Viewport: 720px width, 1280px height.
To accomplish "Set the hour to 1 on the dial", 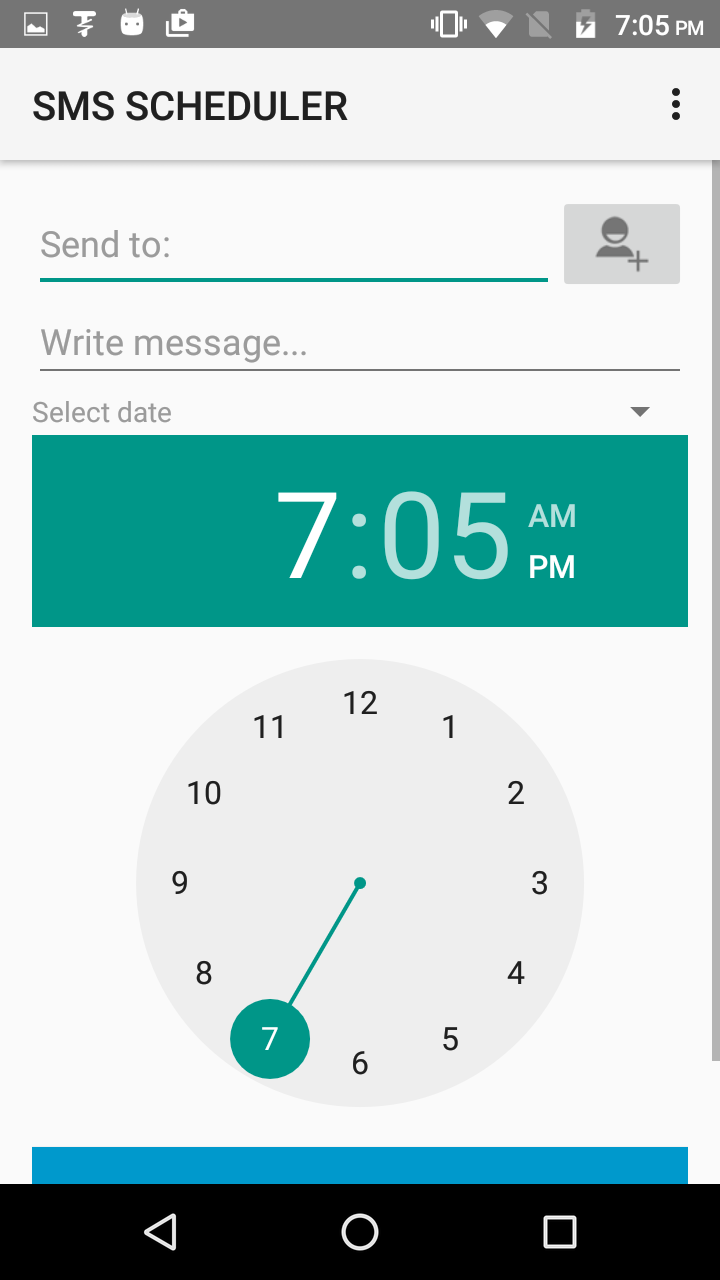I will click(x=450, y=727).
